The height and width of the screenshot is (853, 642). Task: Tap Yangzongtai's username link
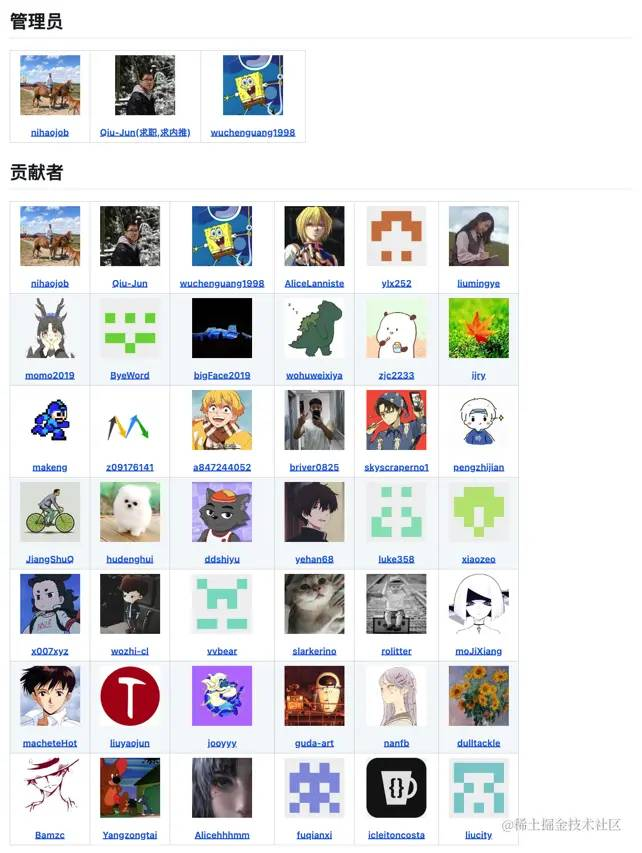point(130,835)
